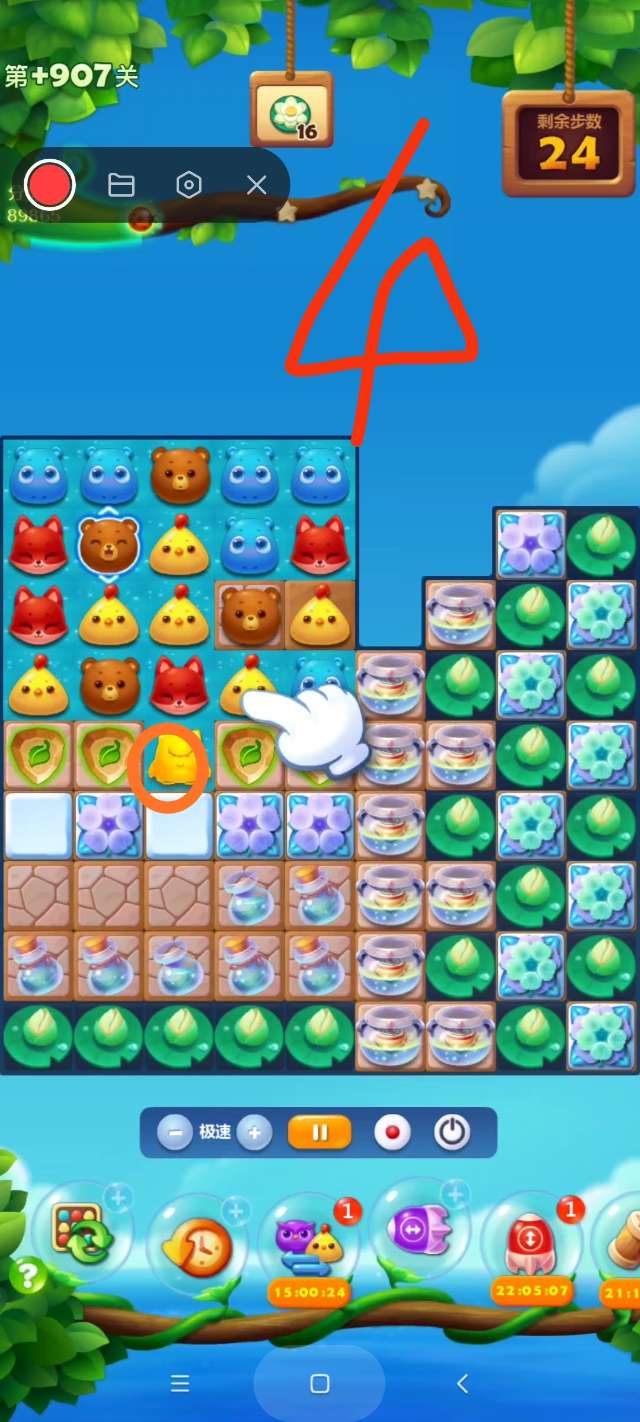Open the green question mark help
This screenshot has height=1422, width=640.
click(x=28, y=1277)
